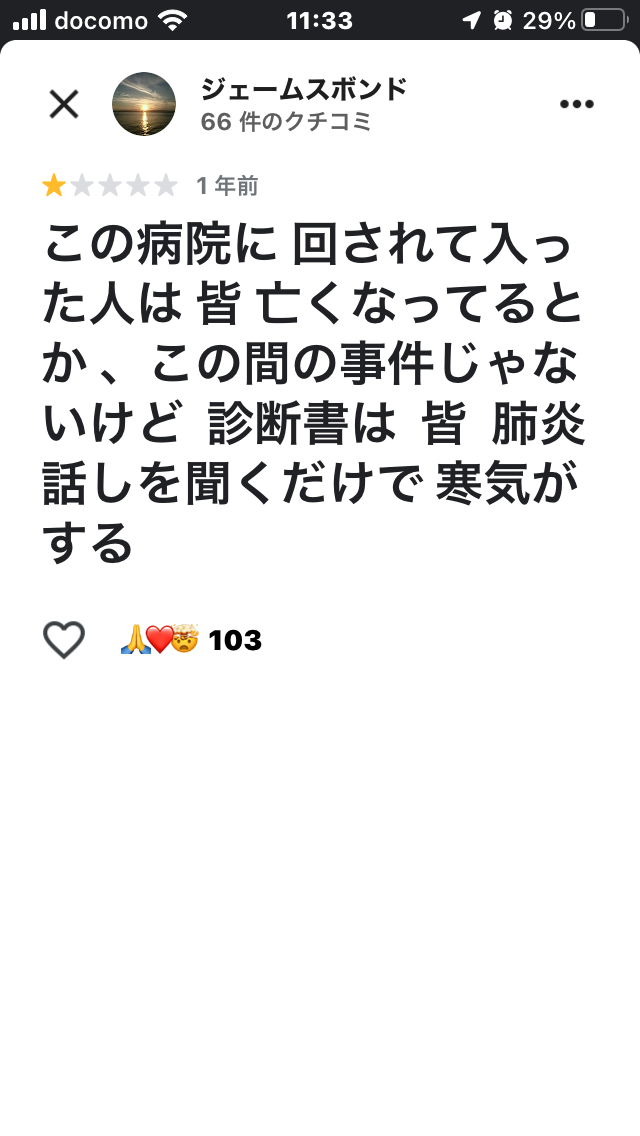Like this review with the heart icon
Image resolution: width=640 pixels, height=1136 pixels.
point(64,640)
